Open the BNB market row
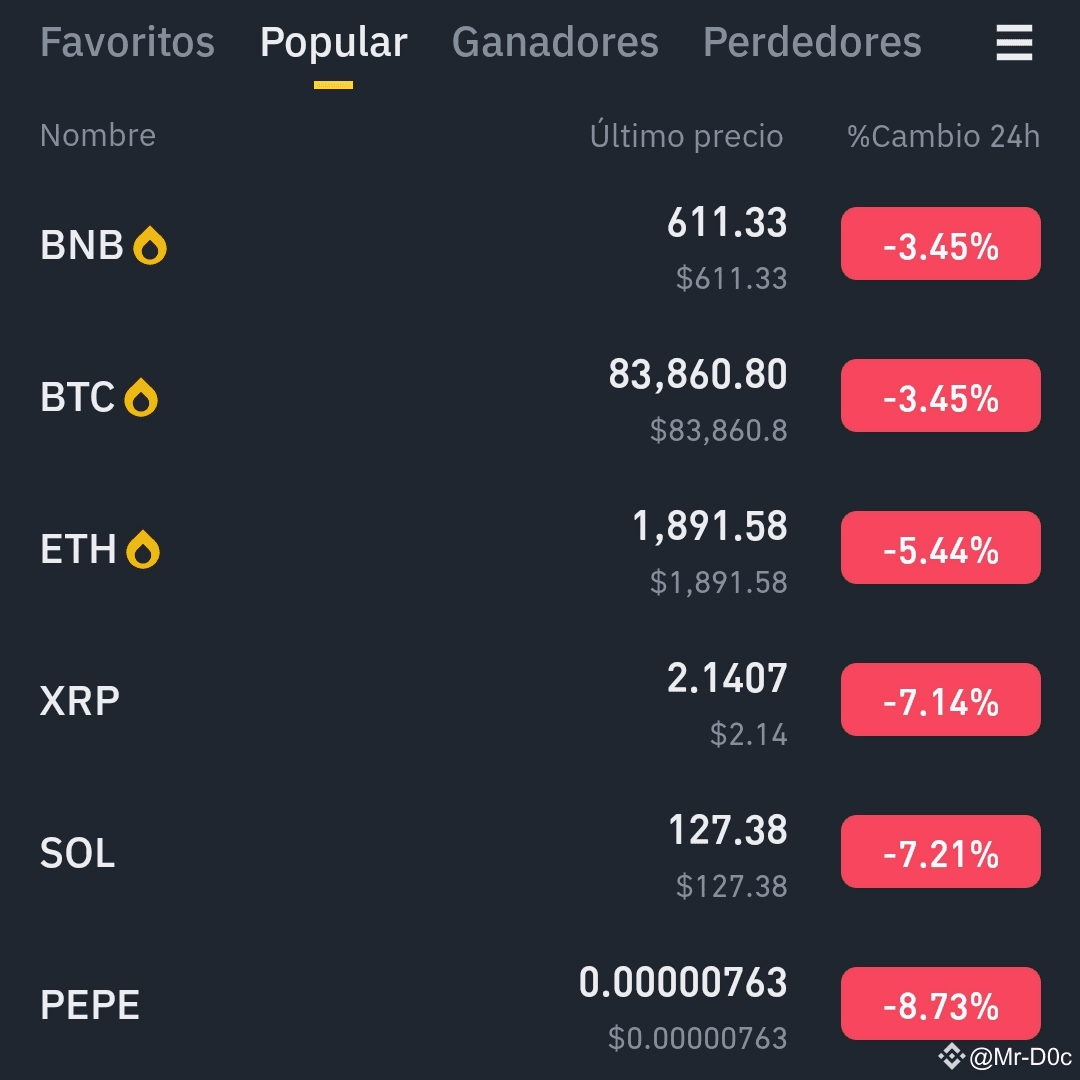Screen dimensions: 1080x1080 540,245
